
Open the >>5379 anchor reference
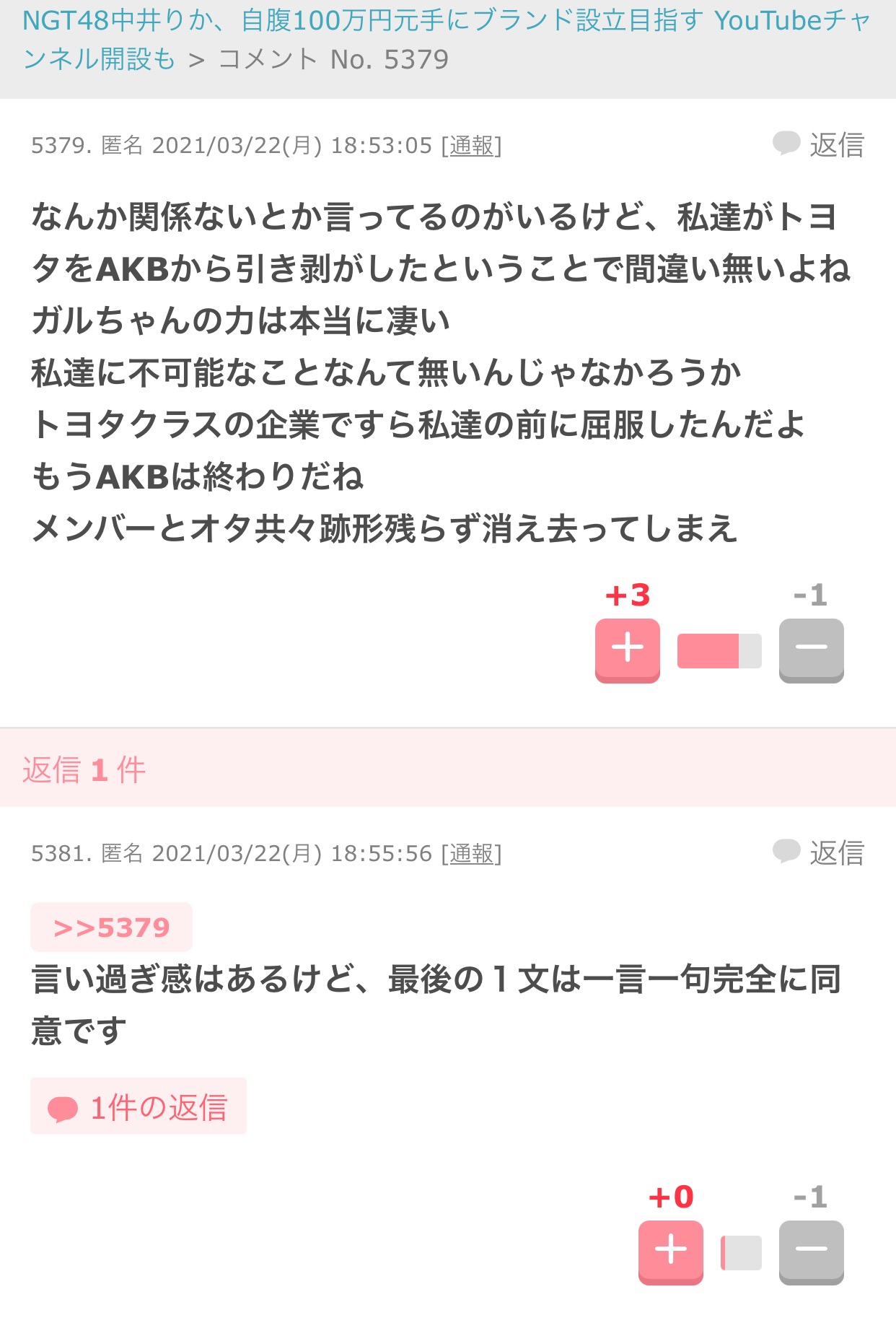pyautogui.click(x=112, y=927)
